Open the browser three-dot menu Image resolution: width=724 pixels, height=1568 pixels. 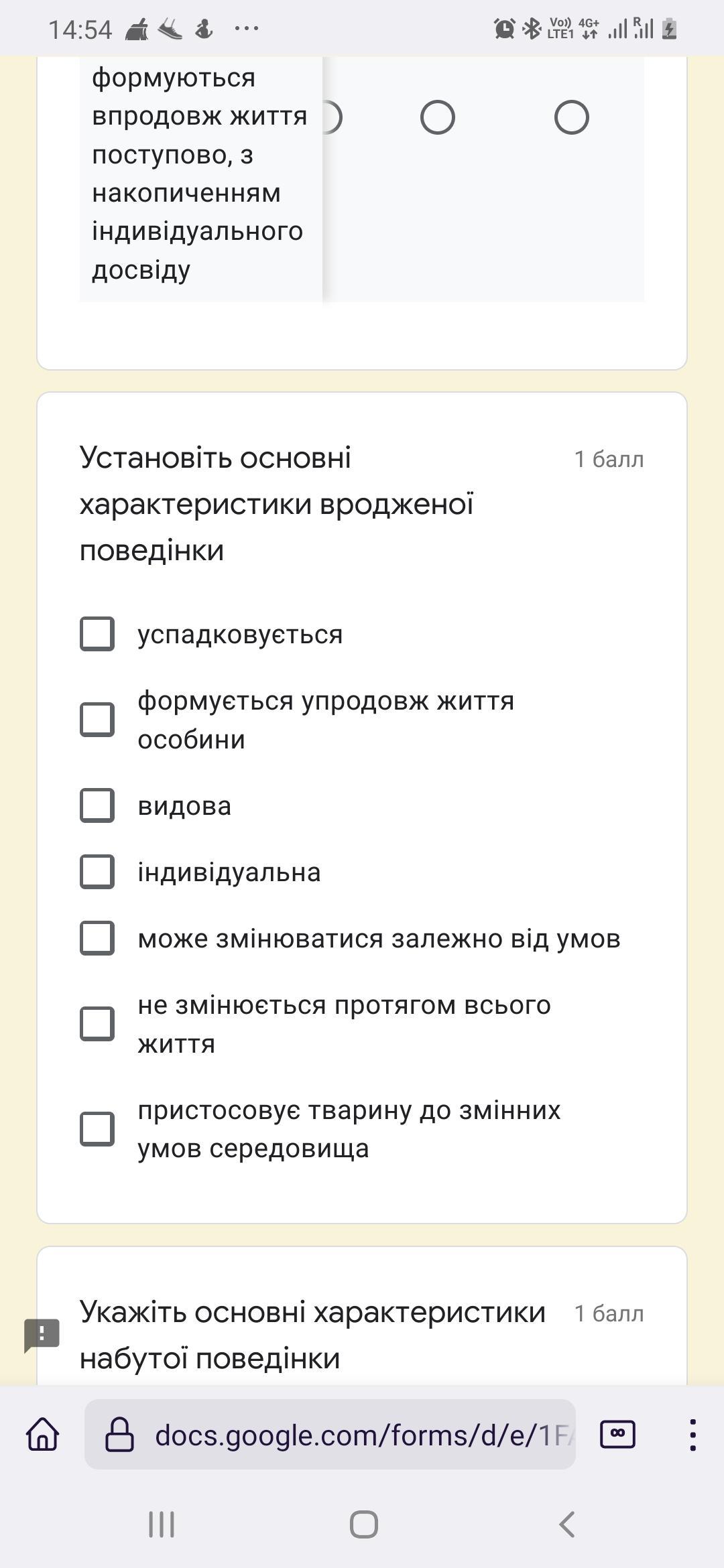coord(692,1435)
